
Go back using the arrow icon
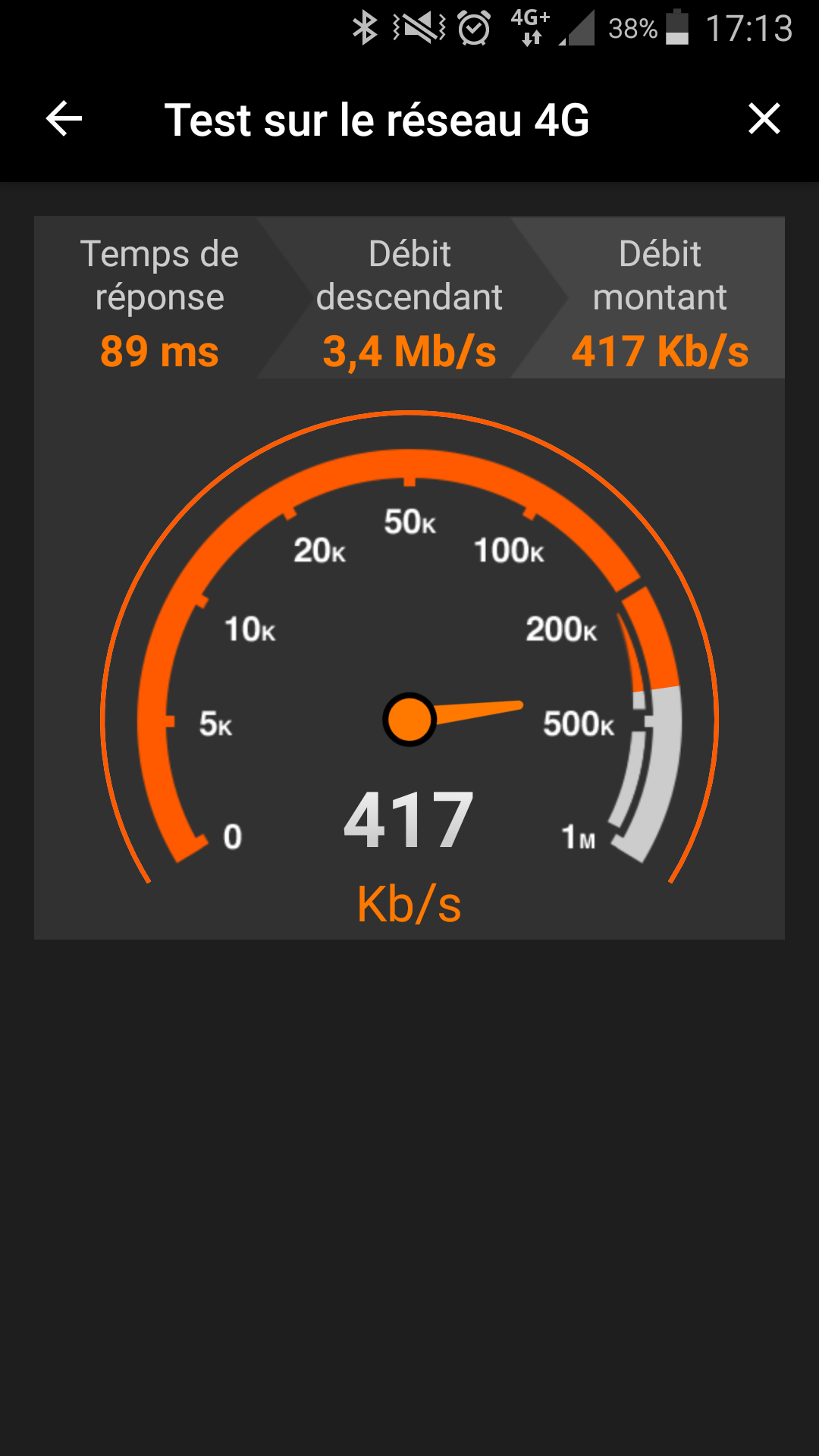[64, 119]
